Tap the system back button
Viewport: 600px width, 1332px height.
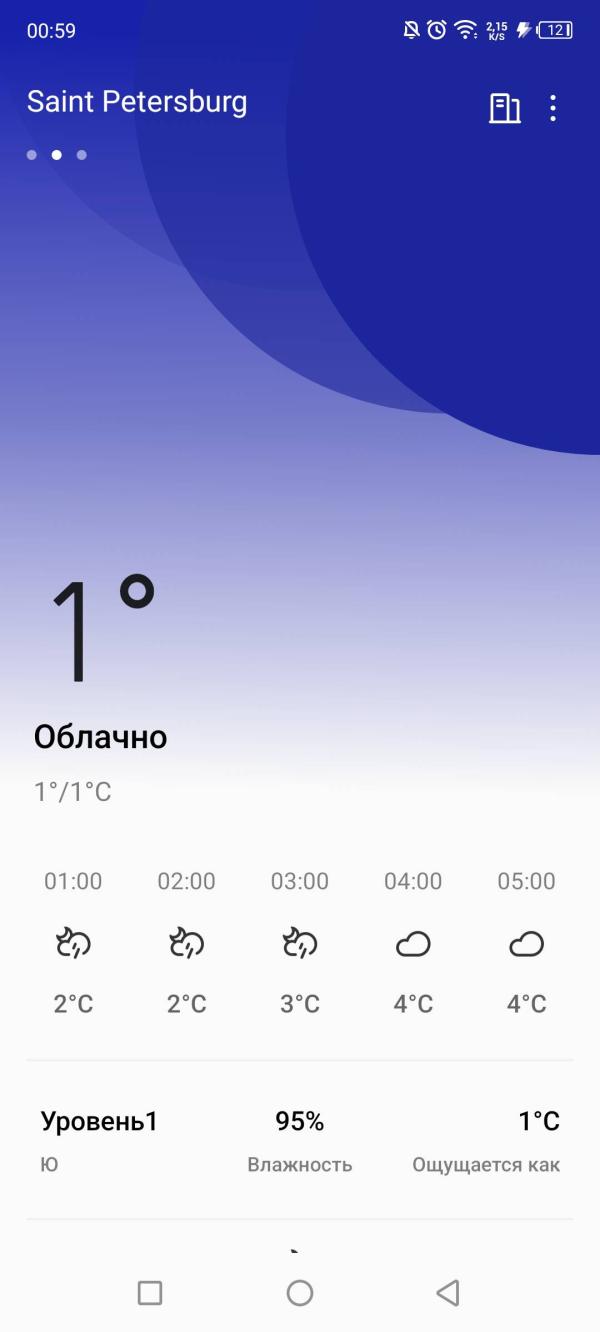point(448,1293)
